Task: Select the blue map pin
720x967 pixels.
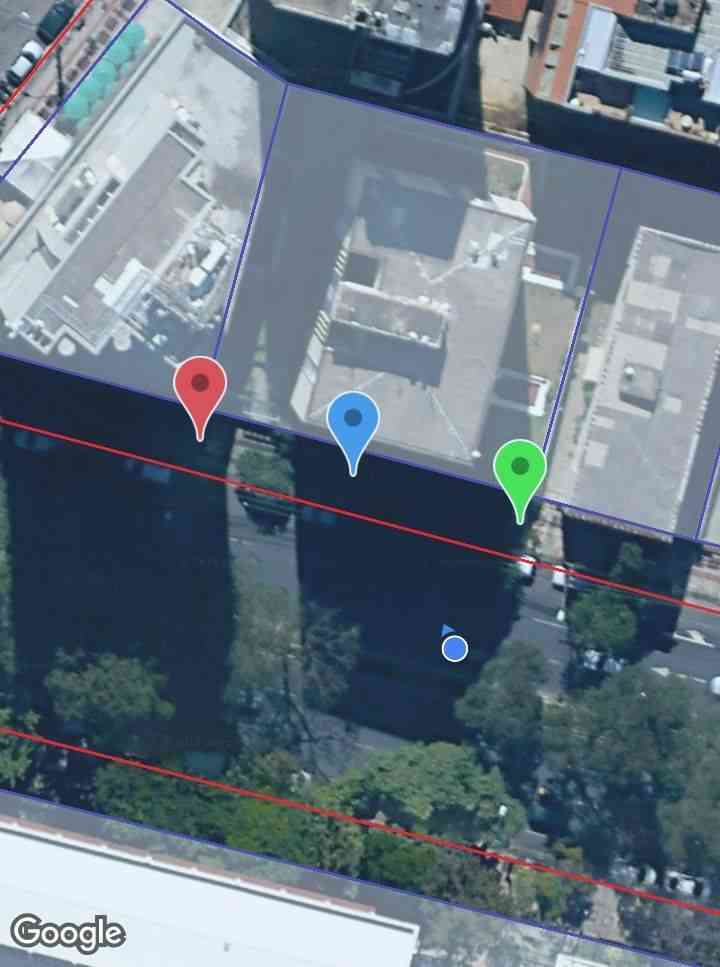Action: (353, 421)
